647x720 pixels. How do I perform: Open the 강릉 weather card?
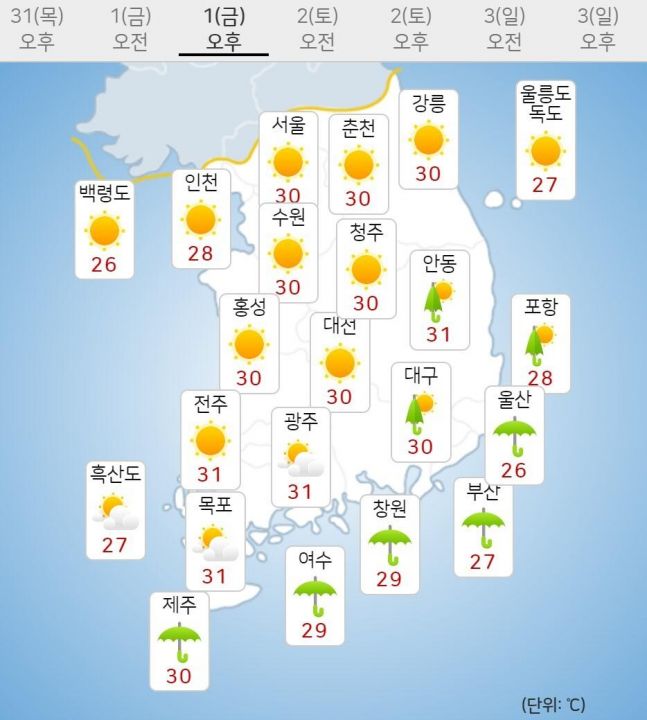[428, 139]
